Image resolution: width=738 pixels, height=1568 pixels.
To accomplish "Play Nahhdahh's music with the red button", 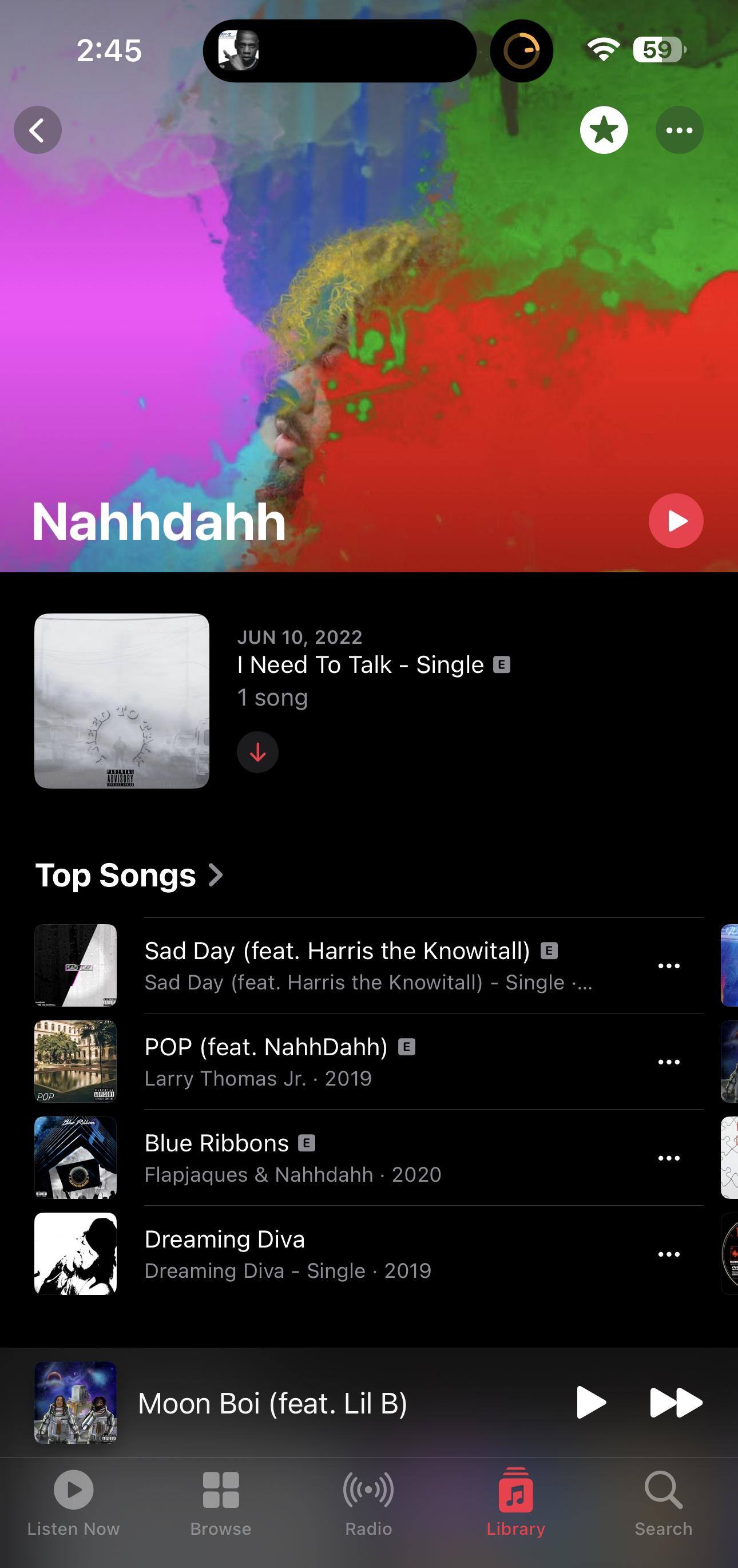I will pyautogui.click(x=675, y=521).
